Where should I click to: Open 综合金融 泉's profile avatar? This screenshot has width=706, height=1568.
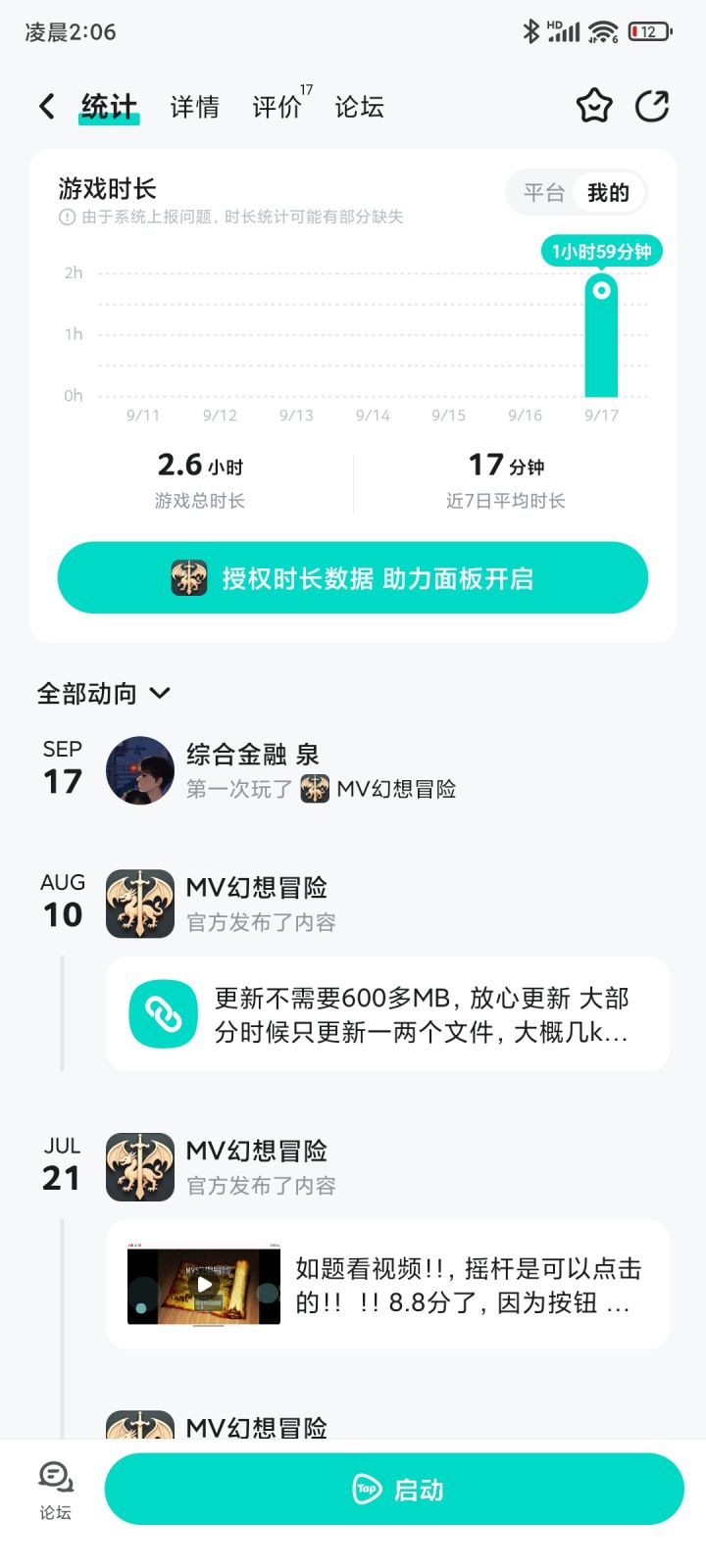coord(139,770)
